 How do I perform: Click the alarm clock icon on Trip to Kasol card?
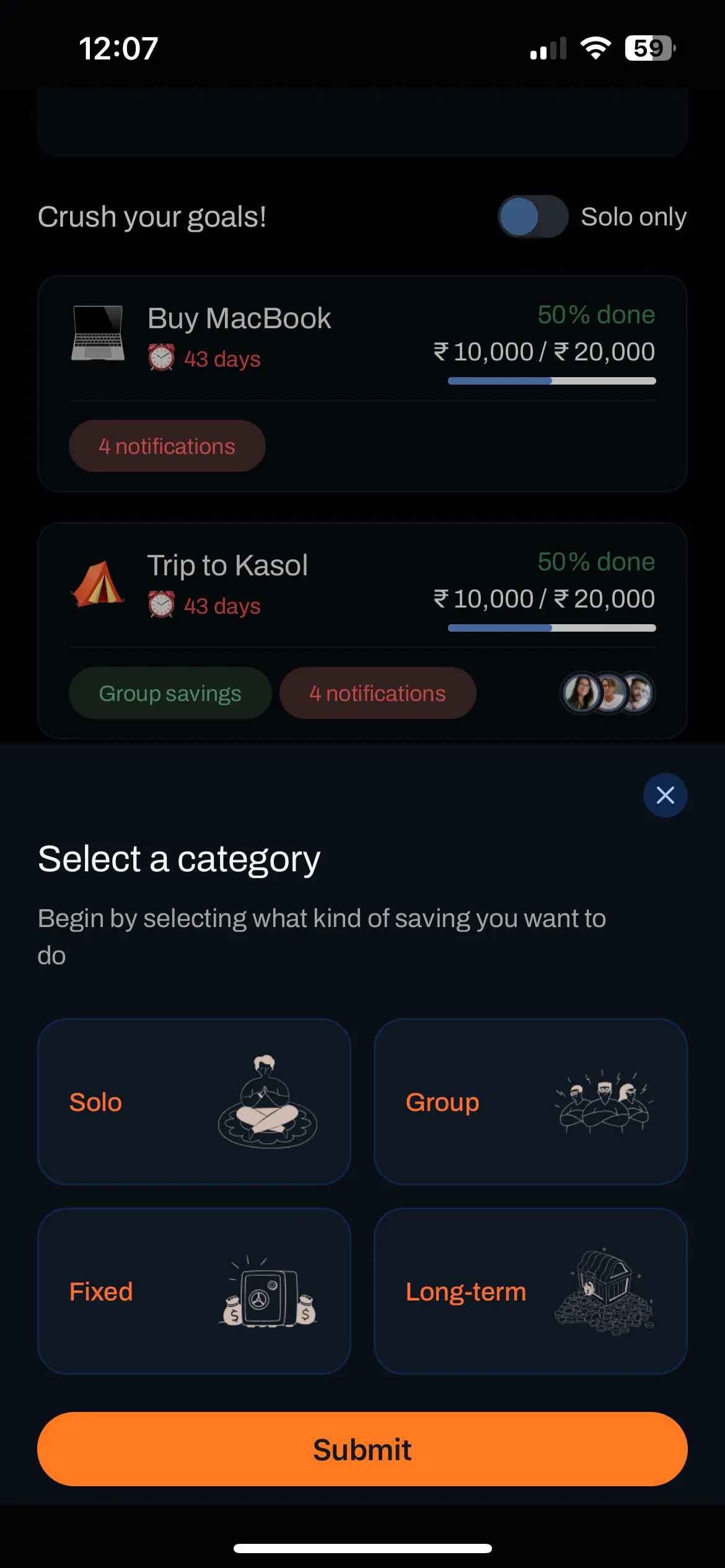tap(162, 605)
